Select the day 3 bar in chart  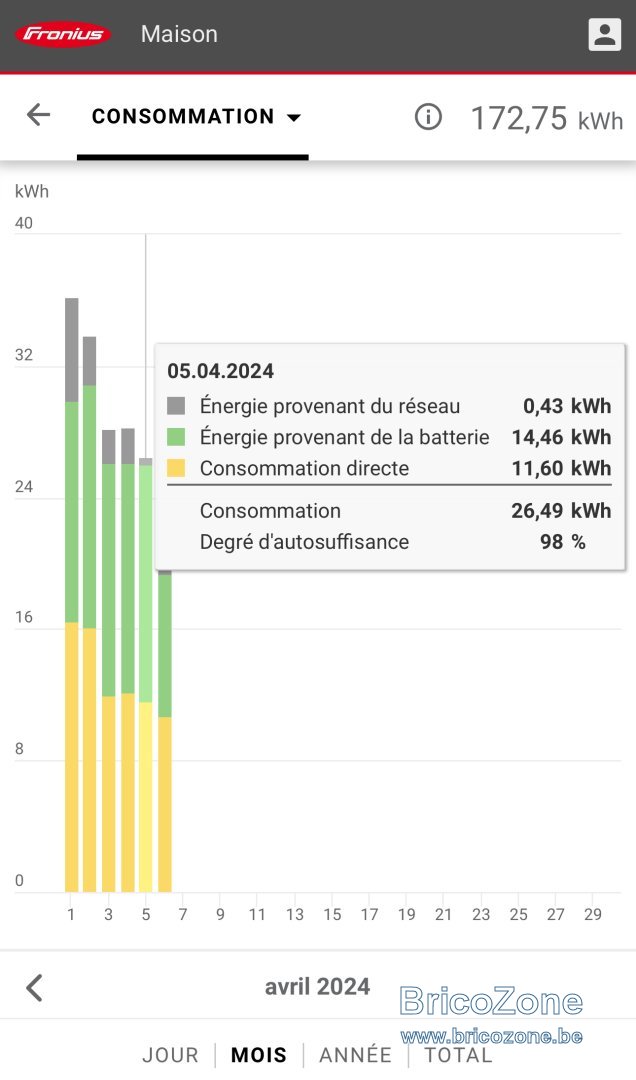point(109,661)
